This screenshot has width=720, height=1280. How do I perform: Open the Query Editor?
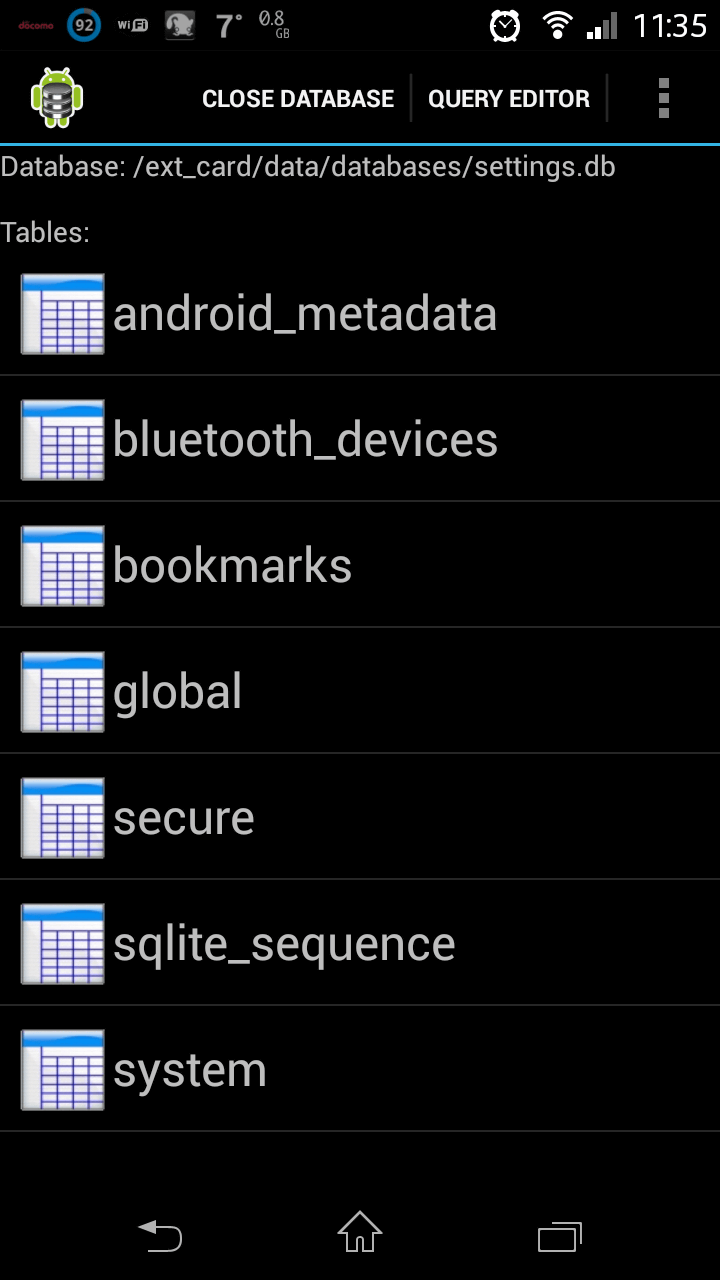pos(509,99)
